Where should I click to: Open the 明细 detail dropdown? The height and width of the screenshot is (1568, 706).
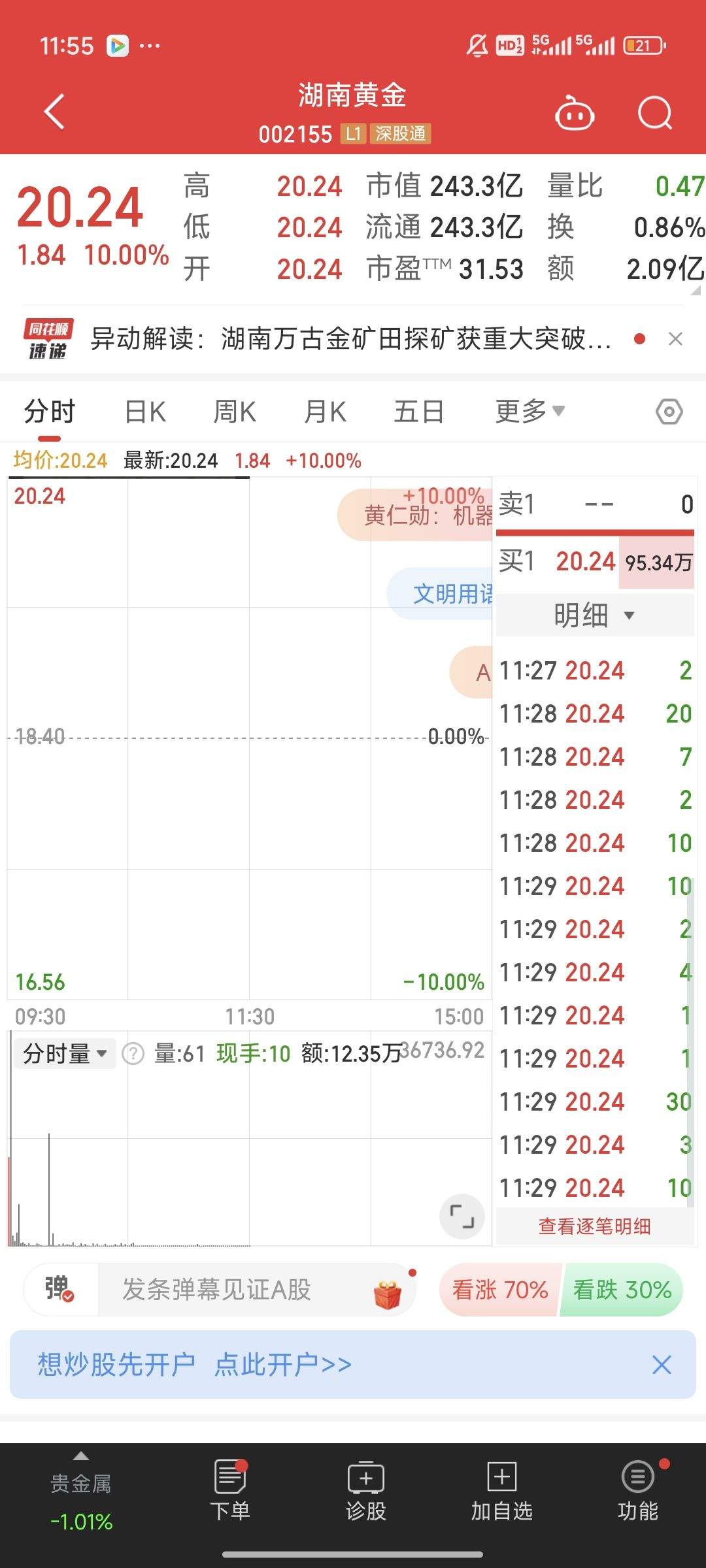pyautogui.click(x=594, y=615)
